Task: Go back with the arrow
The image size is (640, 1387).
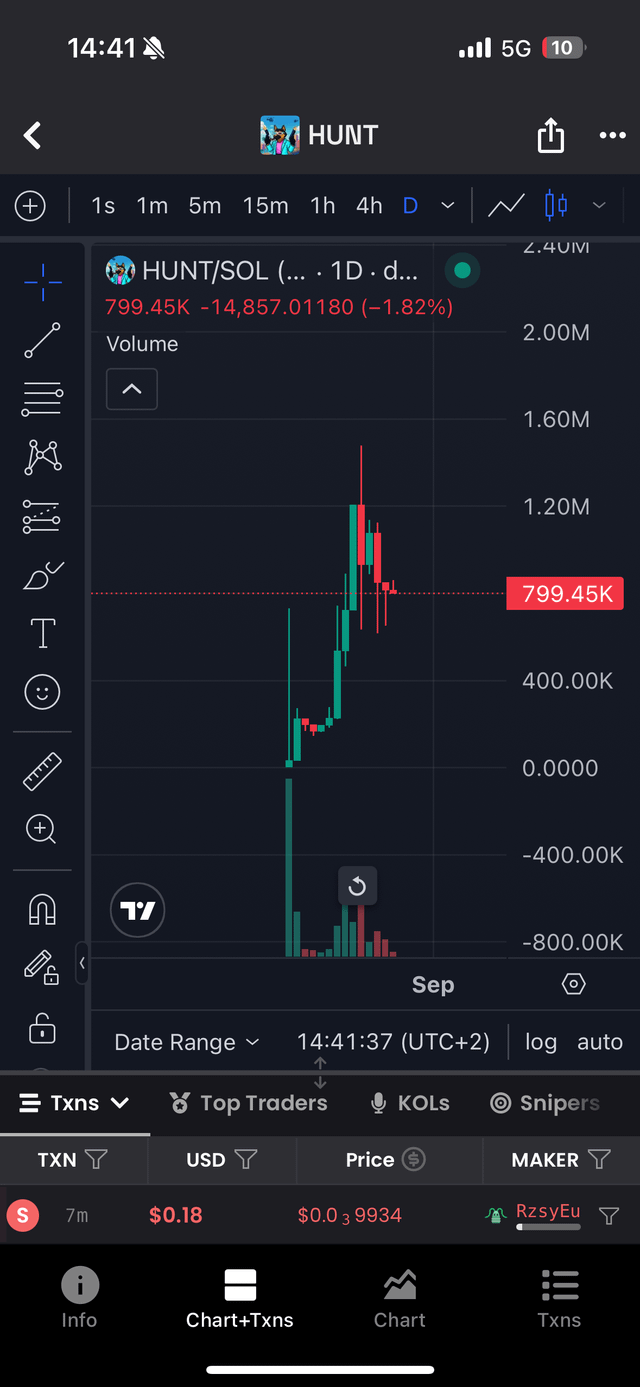Action: click(x=33, y=135)
